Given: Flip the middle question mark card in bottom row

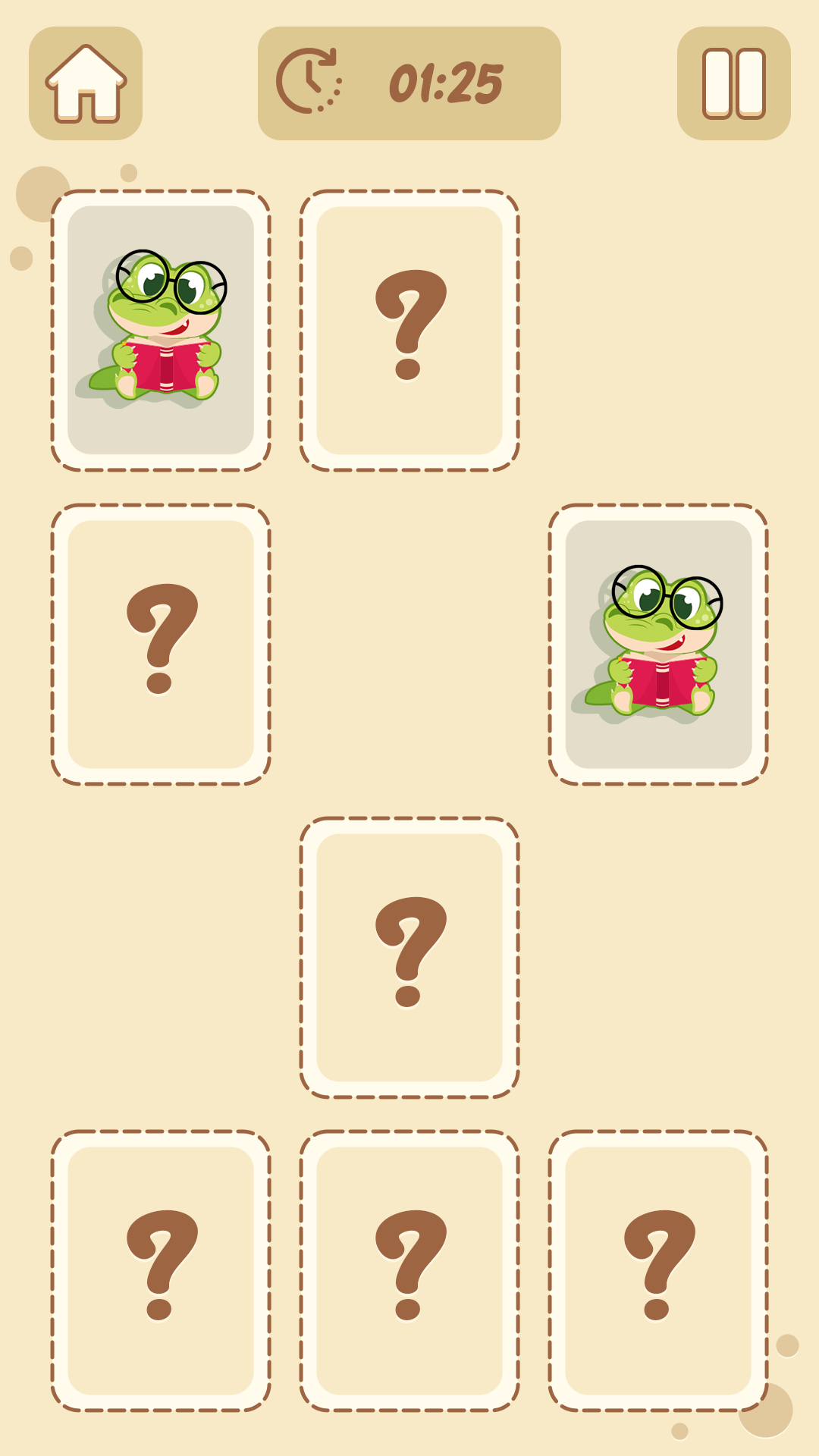Looking at the screenshot, I should (409, 1270).
